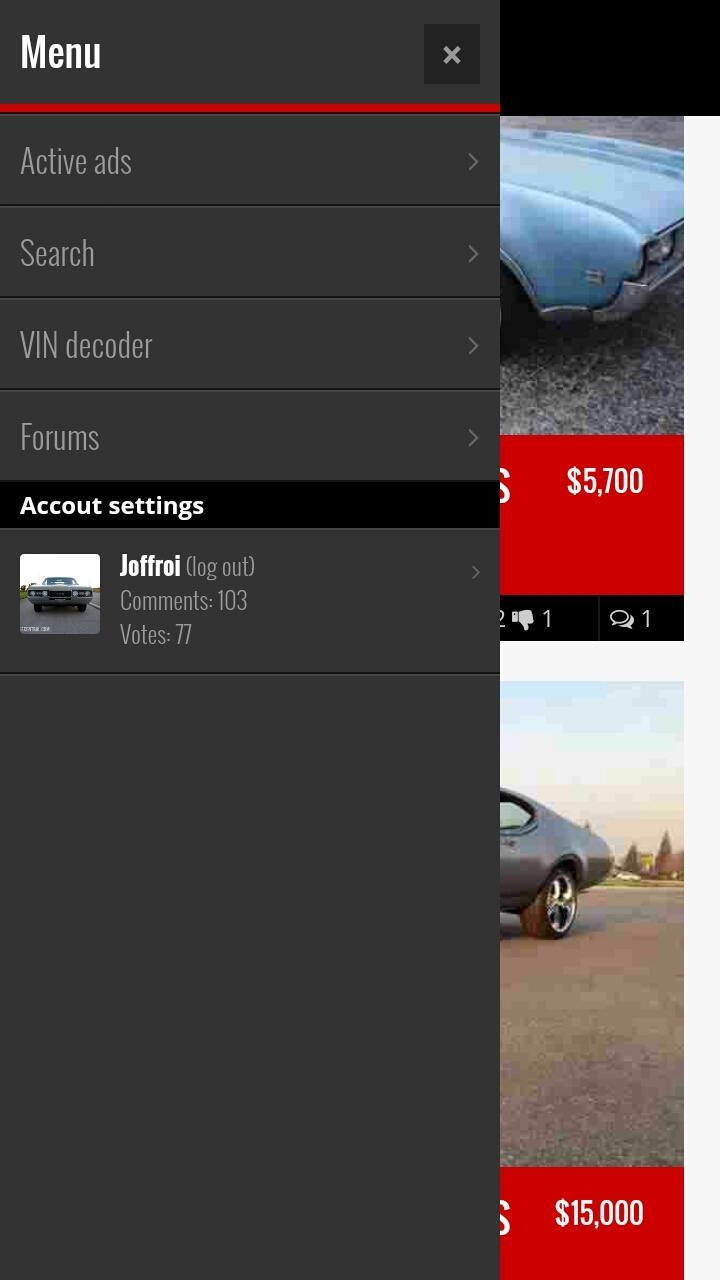Log out using the (log out) link

(x=219, y=565)
